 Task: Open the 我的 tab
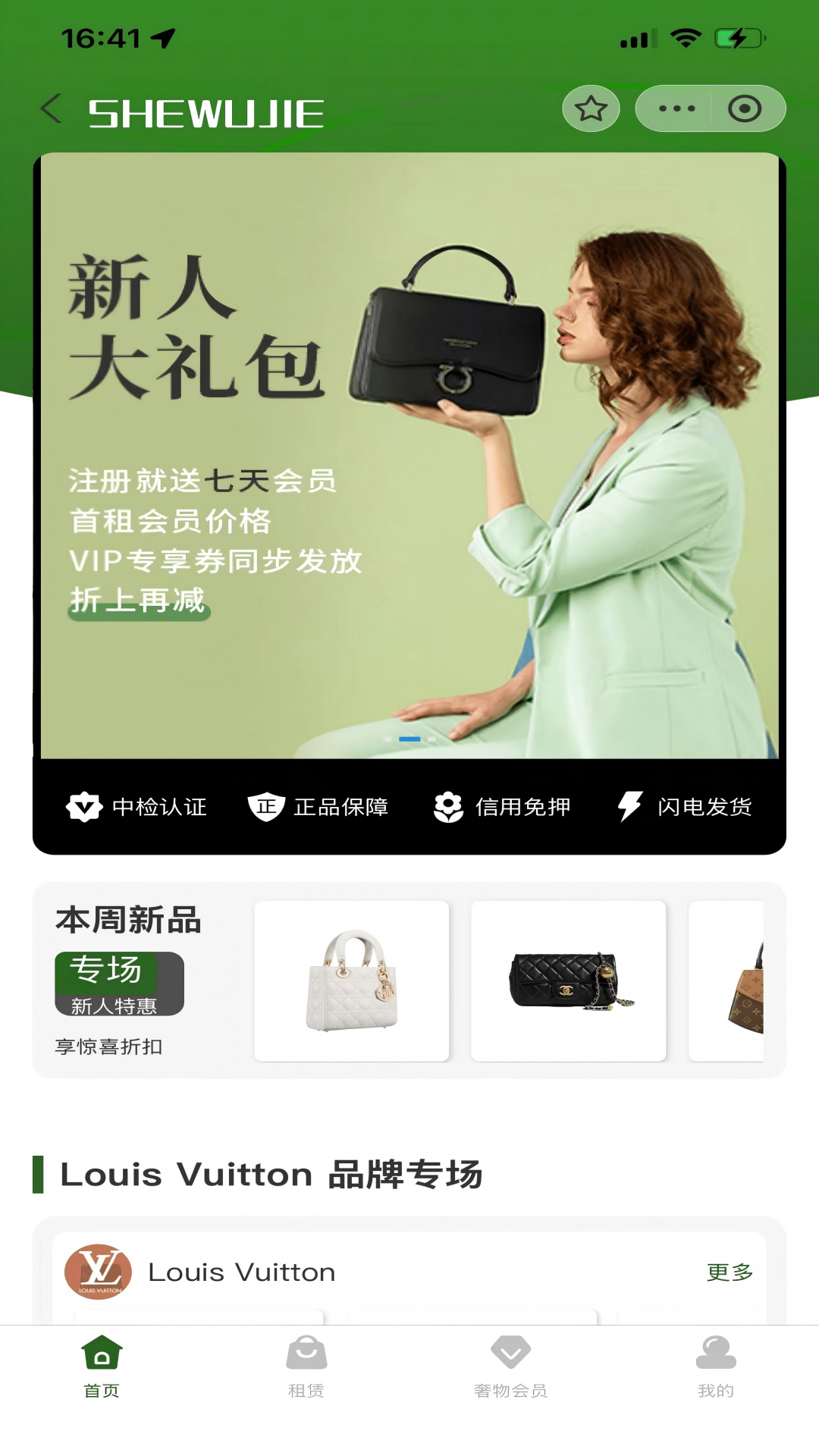pyautogui.click(x=716, y=1367)
